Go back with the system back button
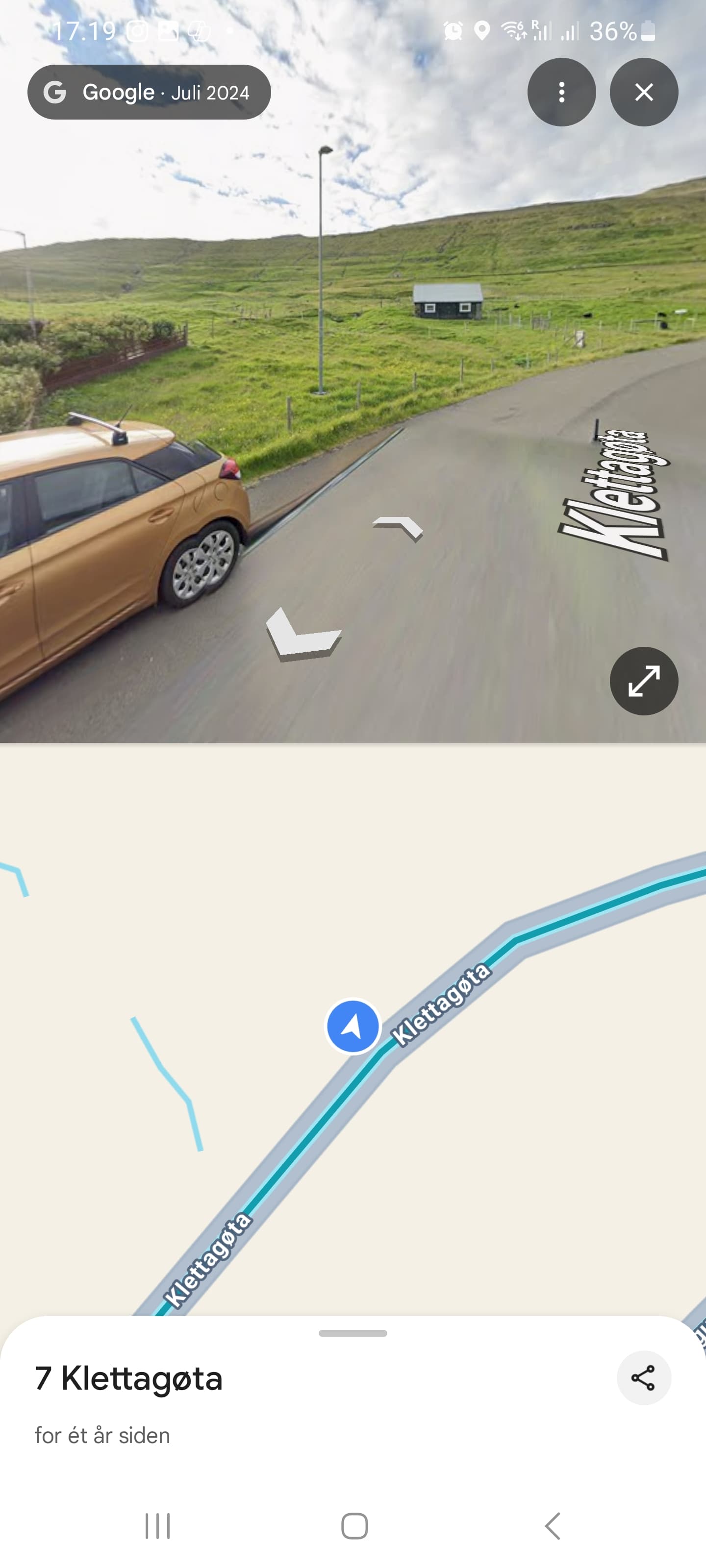706x1568 pixels. click(552, 1526)
